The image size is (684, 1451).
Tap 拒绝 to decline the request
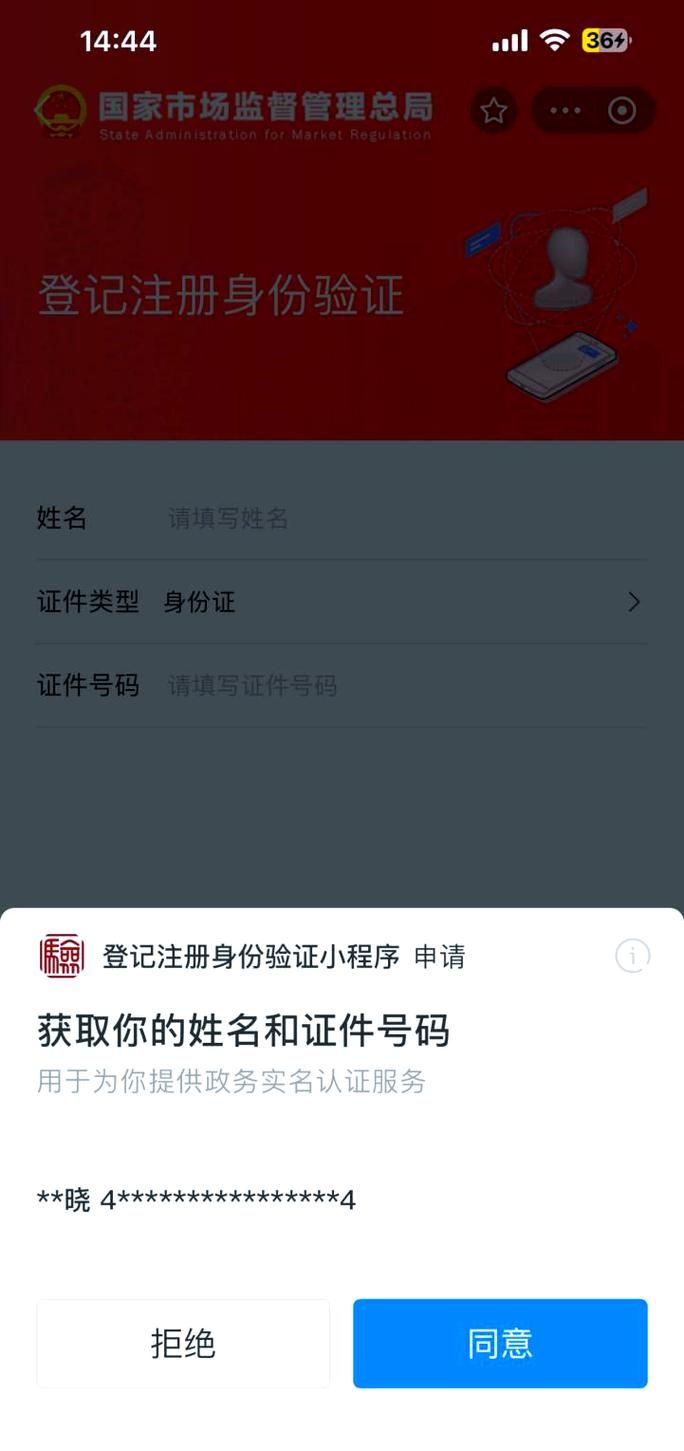(x=183, y=1343)
